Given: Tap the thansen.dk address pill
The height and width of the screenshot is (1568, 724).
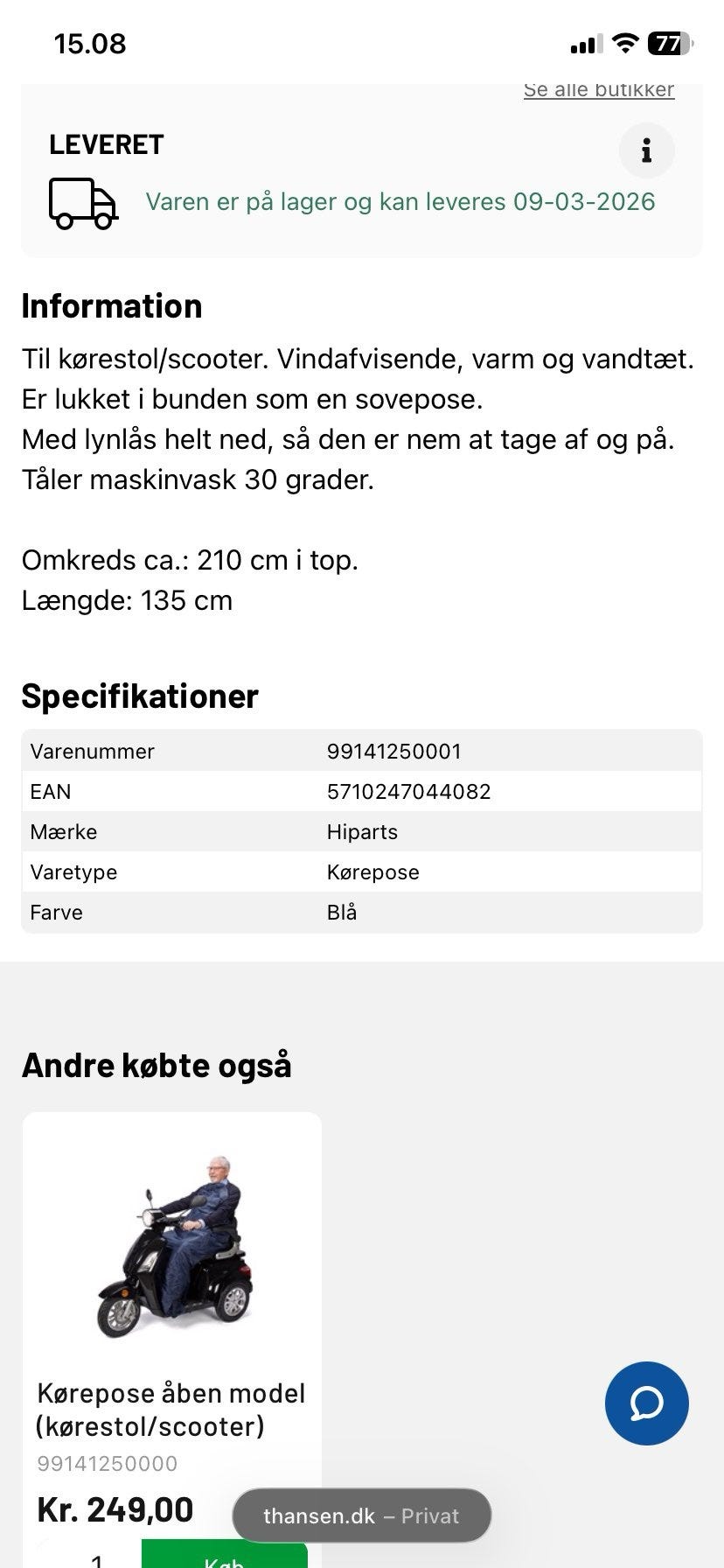Looking at the screenshot, I should click(361, 1516).
